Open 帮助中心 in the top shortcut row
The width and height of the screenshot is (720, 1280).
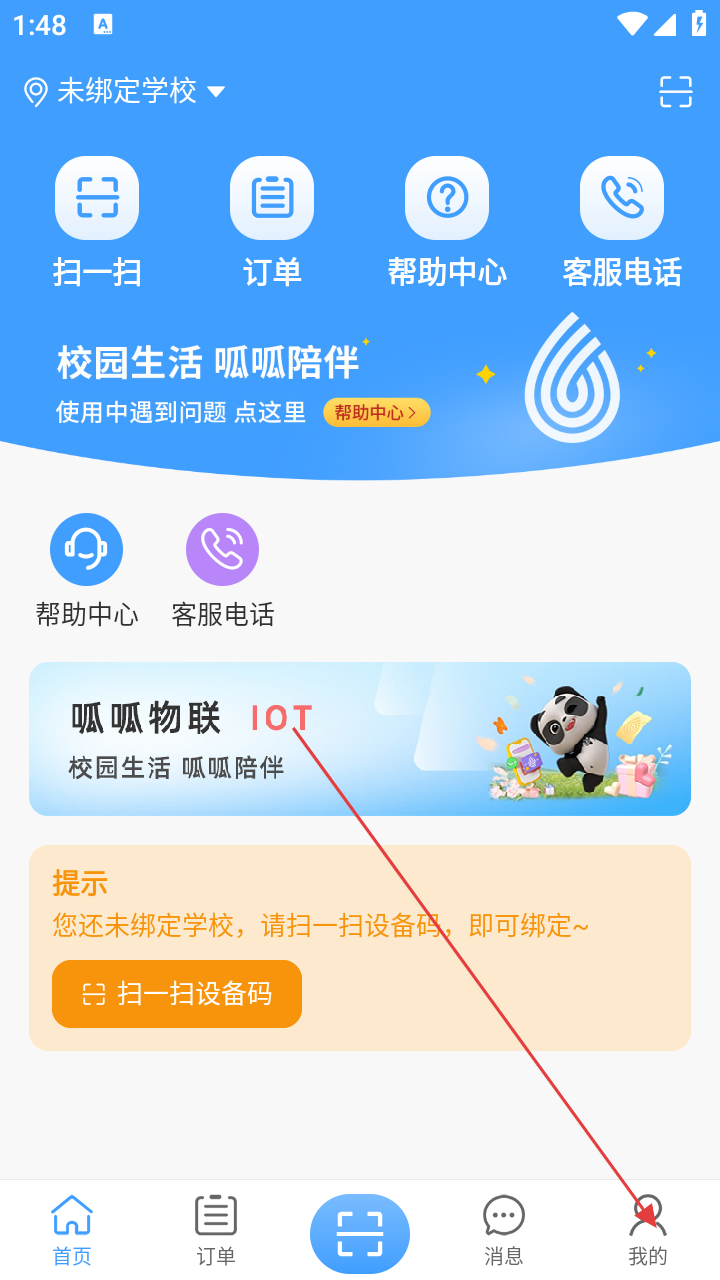(447, 198)
